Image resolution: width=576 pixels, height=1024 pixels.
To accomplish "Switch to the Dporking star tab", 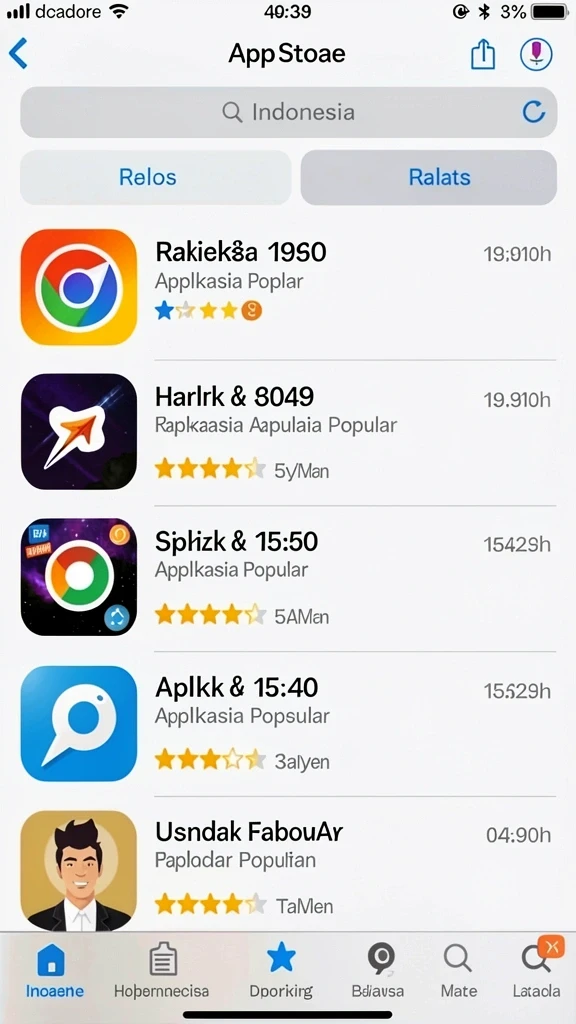I will click(x=281, y=971).
